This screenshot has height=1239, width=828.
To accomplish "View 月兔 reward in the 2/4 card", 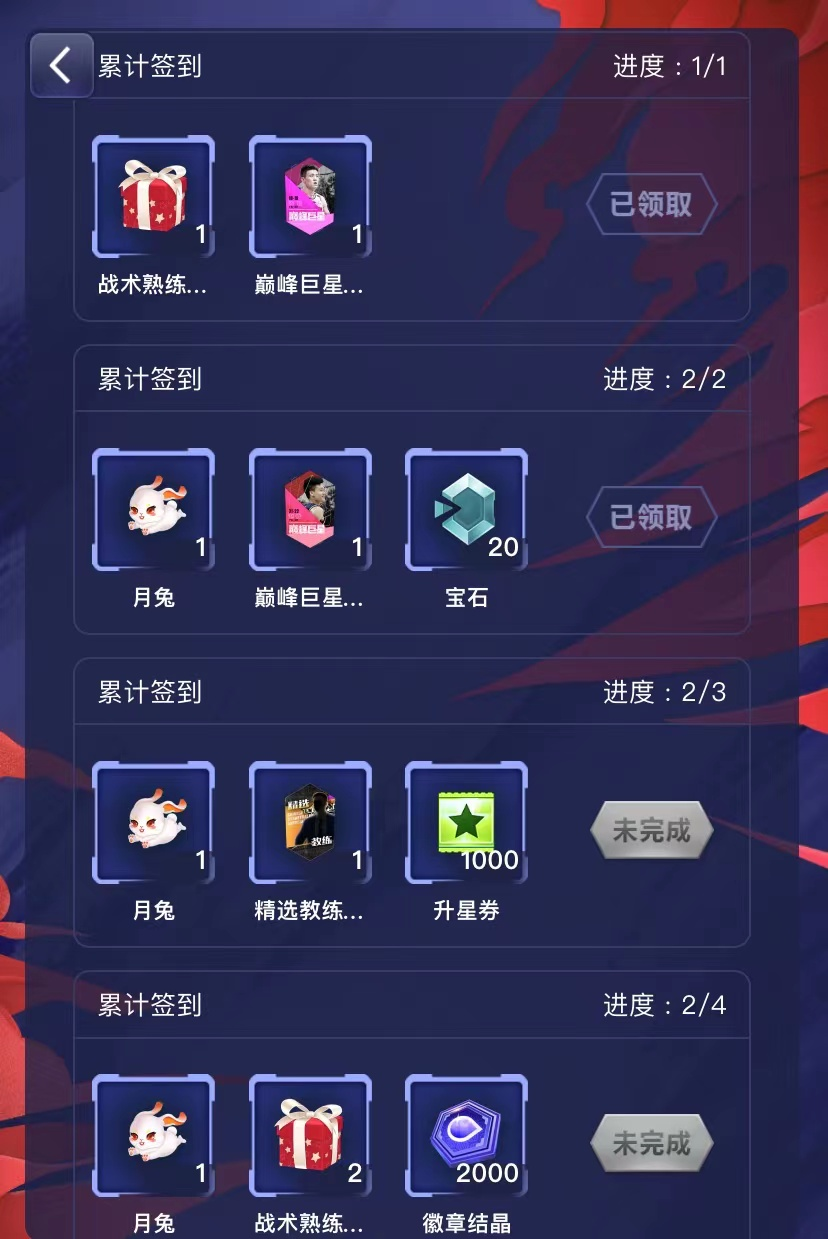I will point(153,1136).
